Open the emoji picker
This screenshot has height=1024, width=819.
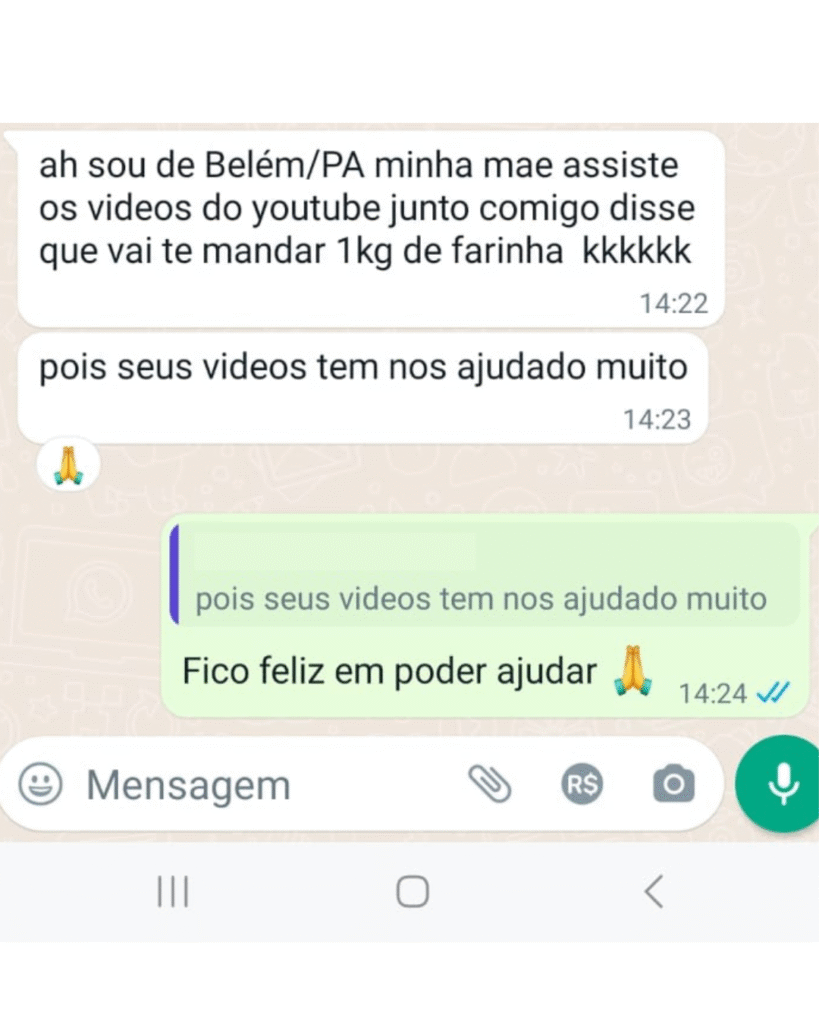[40, 785]
